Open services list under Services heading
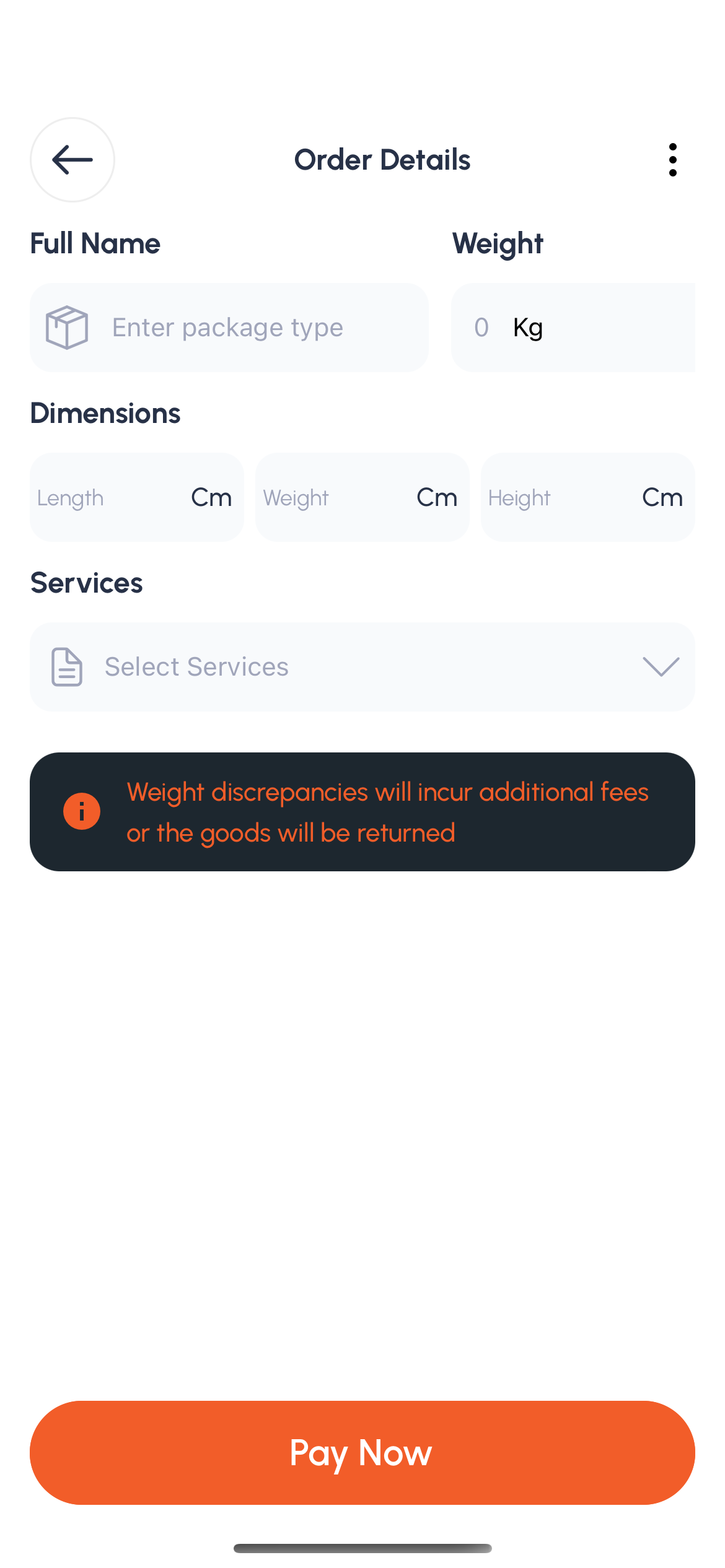The height and width of the screenshot is (1568, 725). click(x=362, y=667)
